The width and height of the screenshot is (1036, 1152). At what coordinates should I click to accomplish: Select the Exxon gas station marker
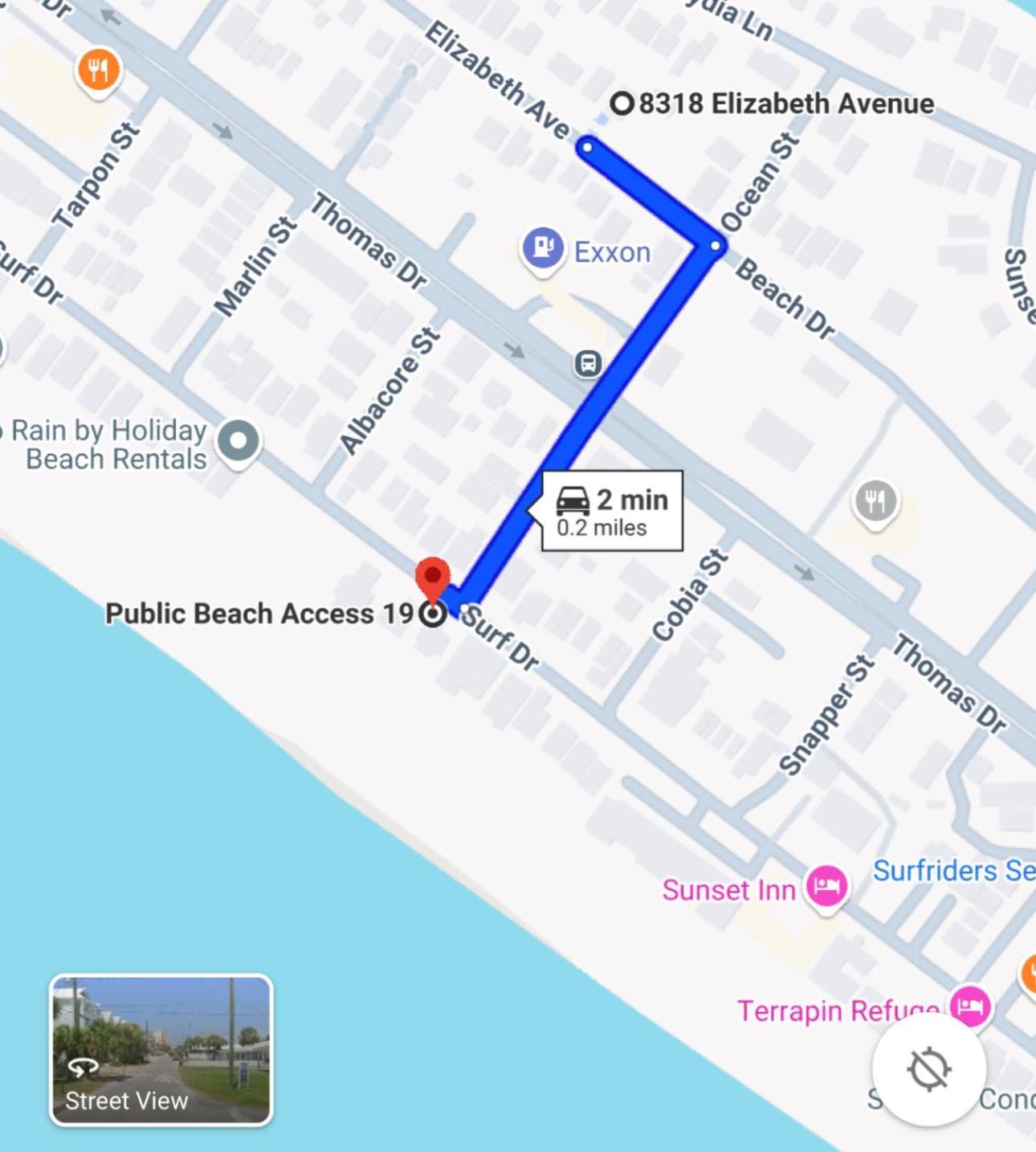(543, 248)
